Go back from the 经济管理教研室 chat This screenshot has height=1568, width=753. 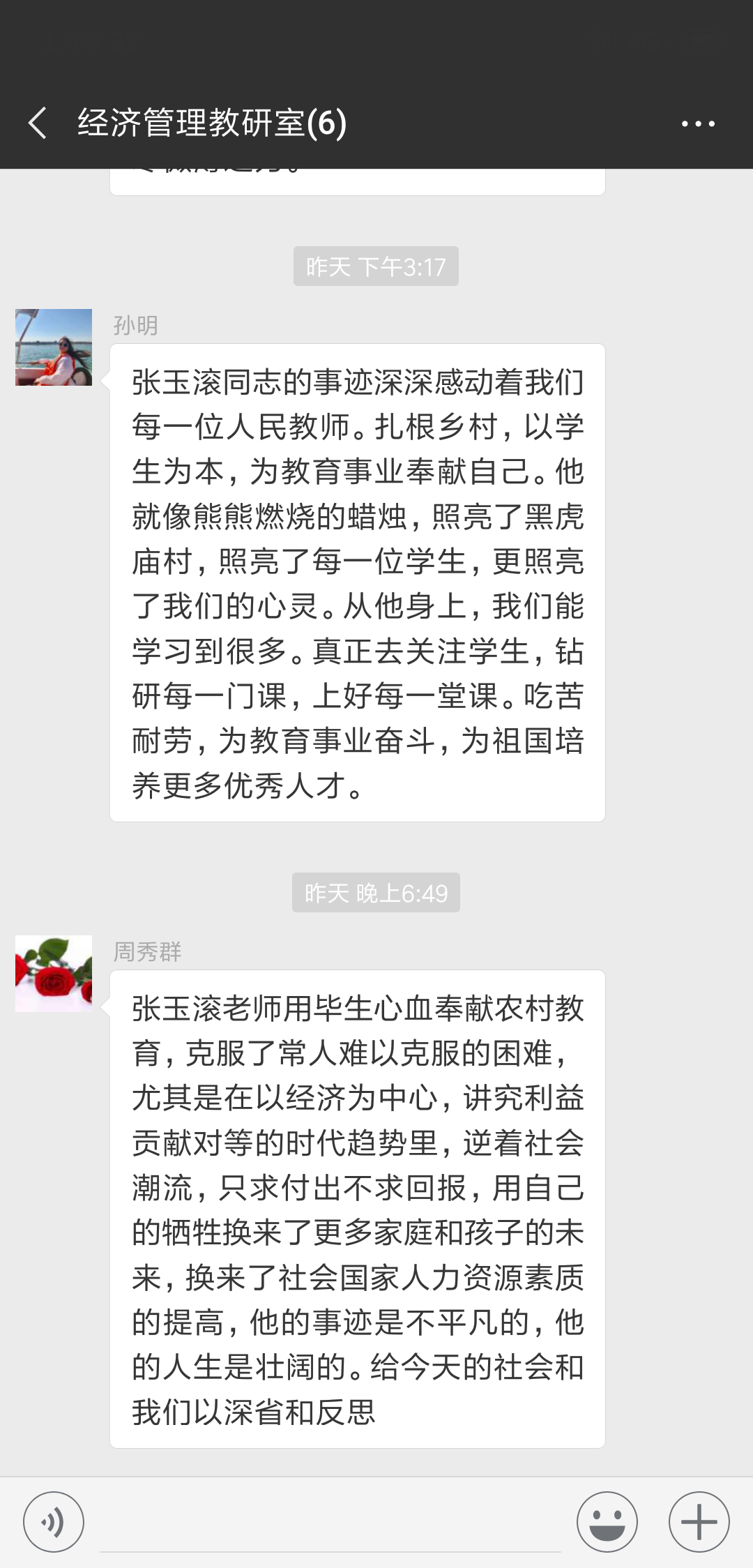(38, 123)
